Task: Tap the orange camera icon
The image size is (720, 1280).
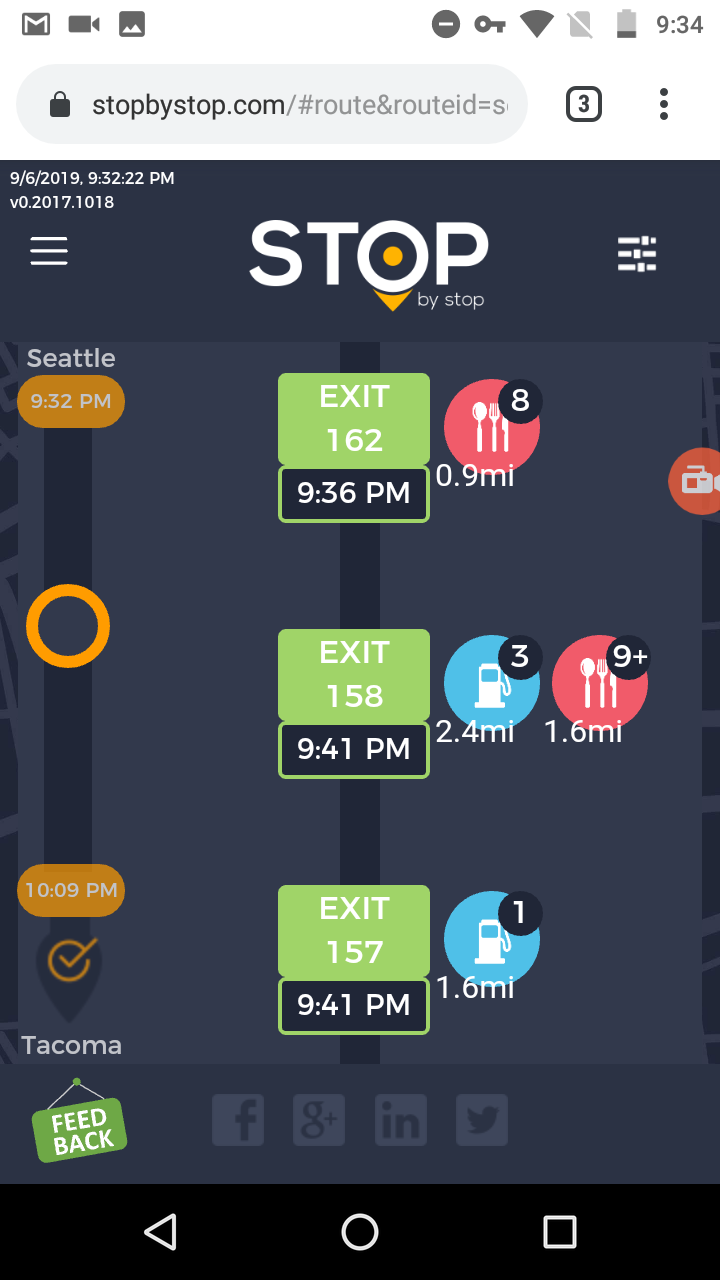Action: pyautogui.click(x=696, y=481)
